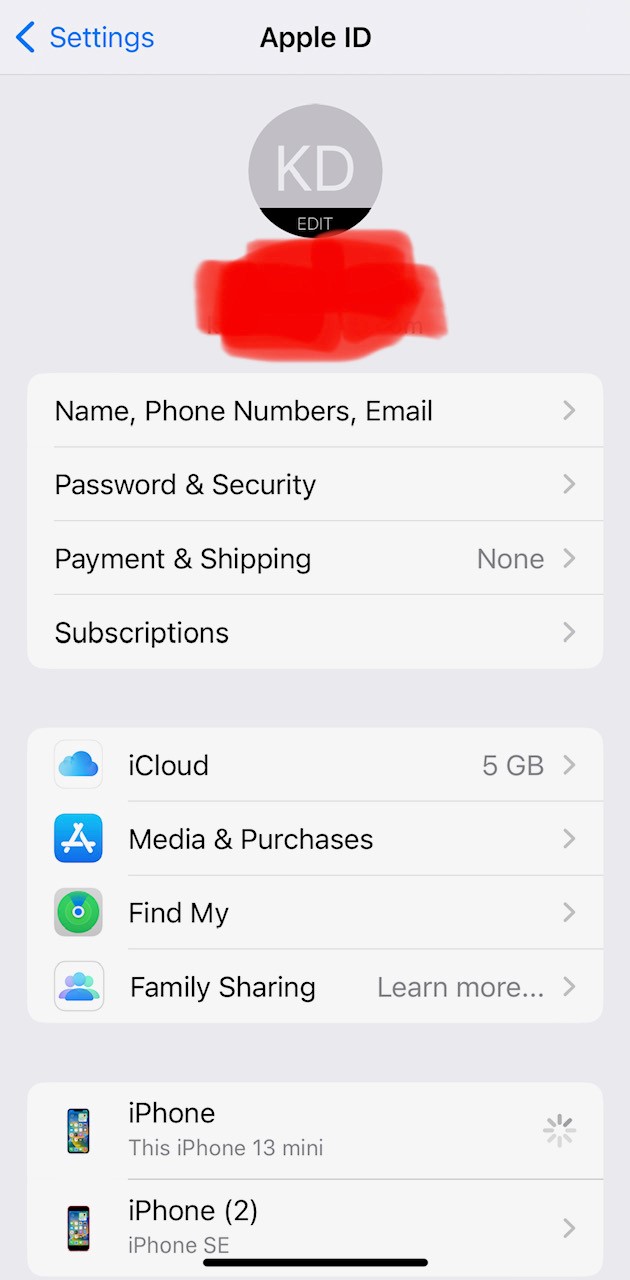Open iCloud storage settings
Screen dimensions: 630x1280
(x=315, y=766)
